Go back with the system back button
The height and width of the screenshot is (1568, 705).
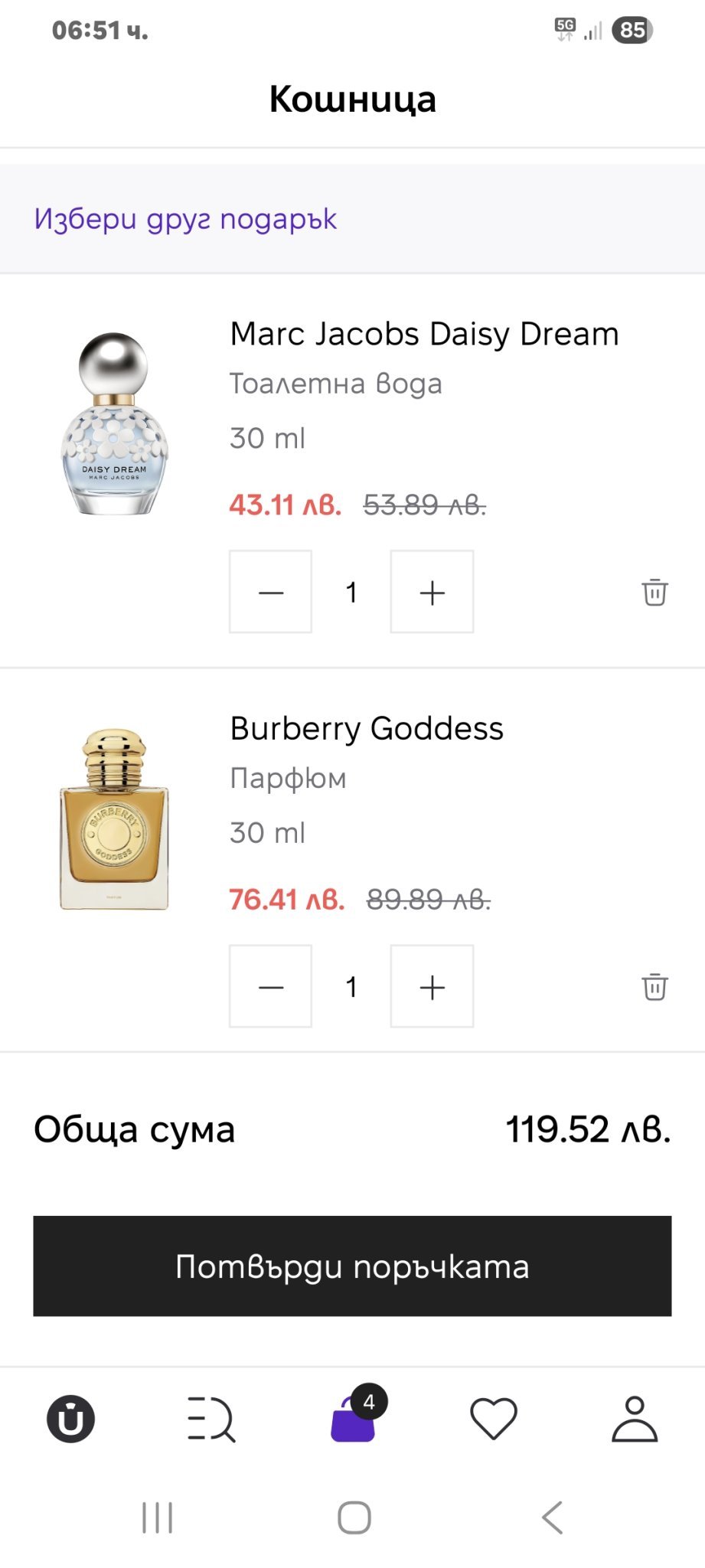point(552,1517)
